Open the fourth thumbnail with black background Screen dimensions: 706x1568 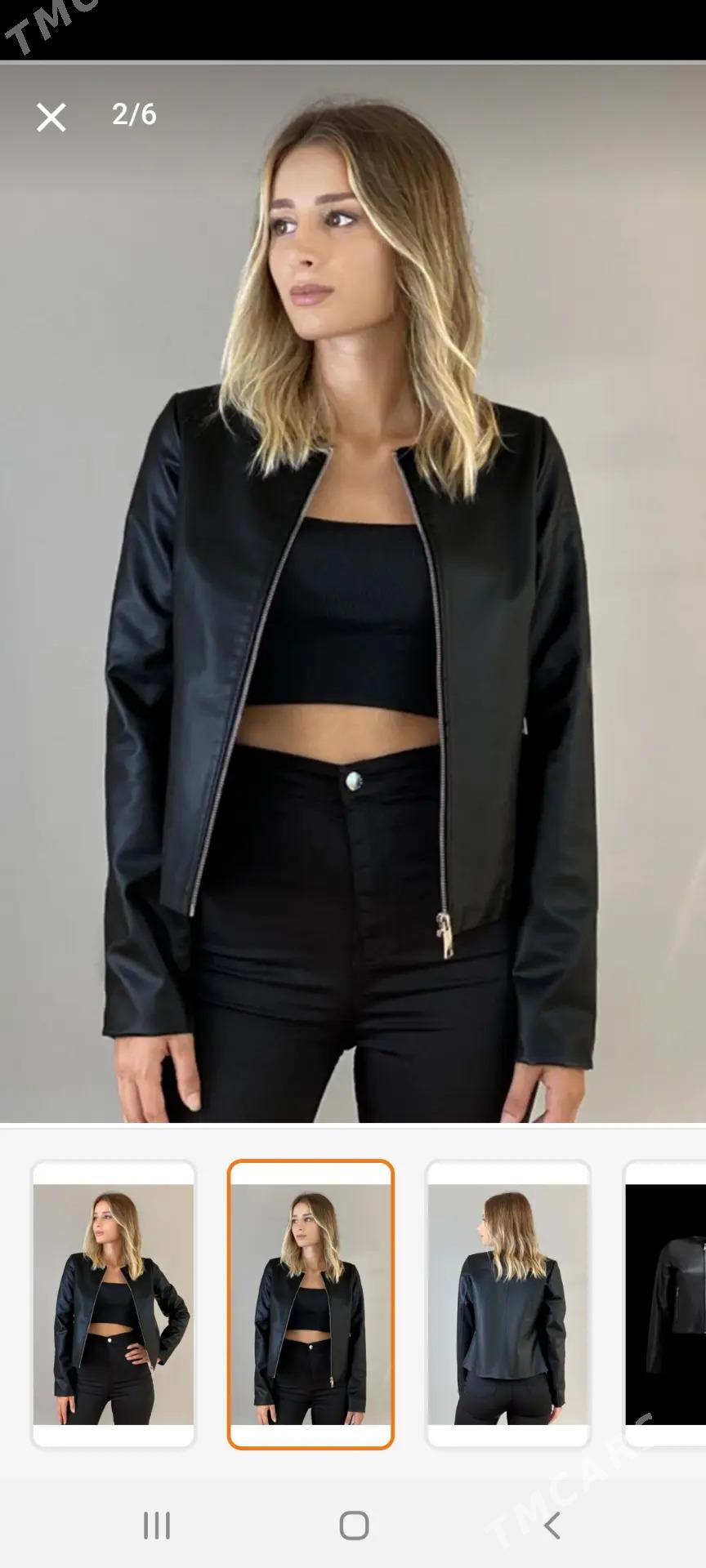click(666, 1304)
